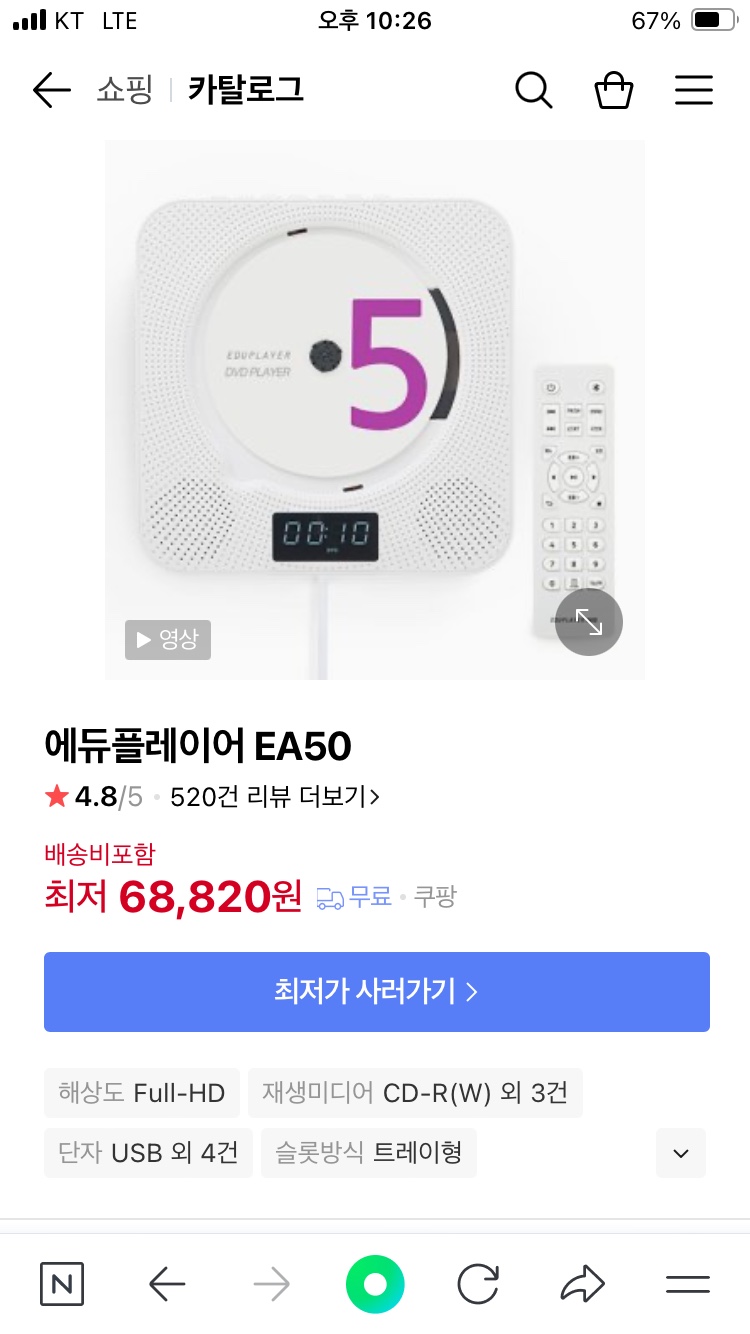
Task: Open the shopping basket
Action: coord(614,91)
